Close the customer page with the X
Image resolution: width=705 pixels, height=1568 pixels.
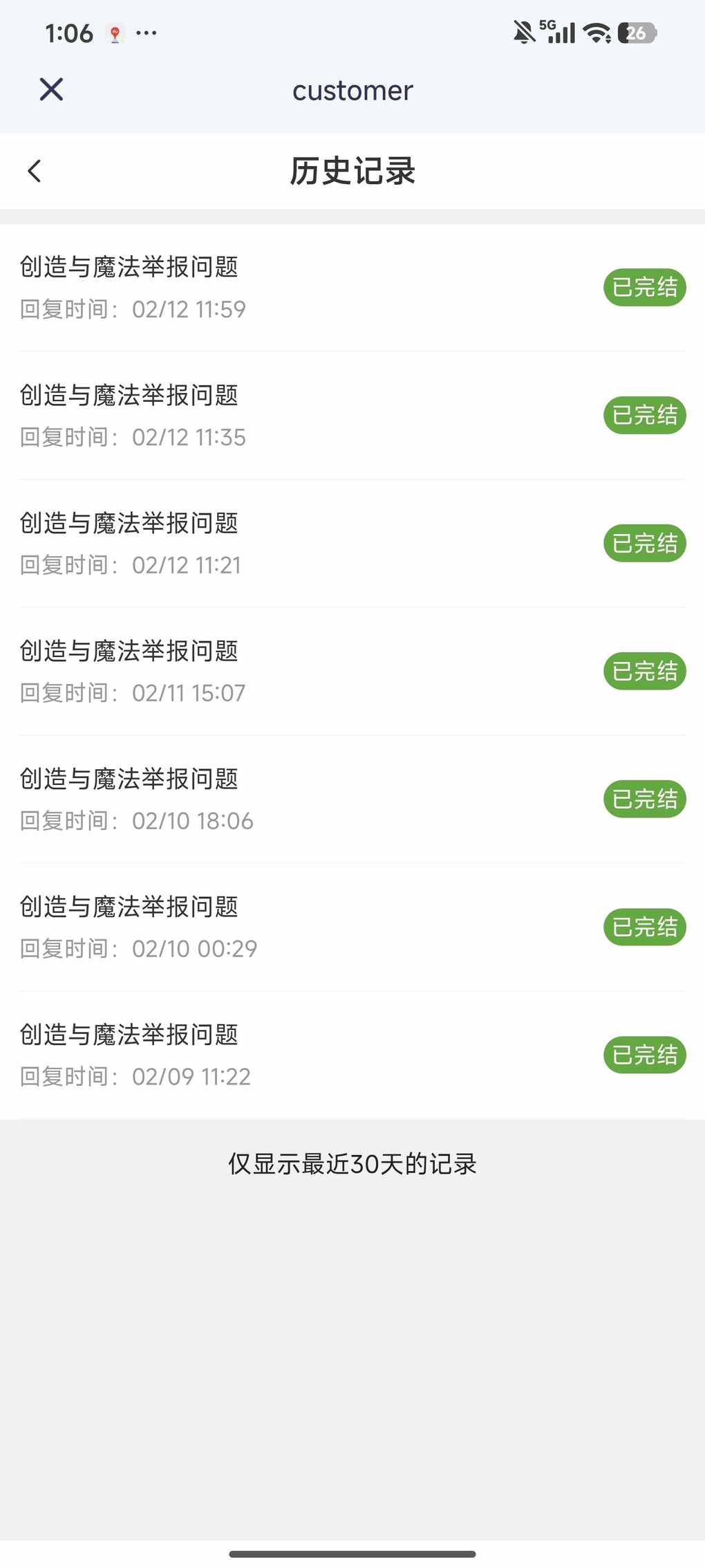(x=51, y=90)
